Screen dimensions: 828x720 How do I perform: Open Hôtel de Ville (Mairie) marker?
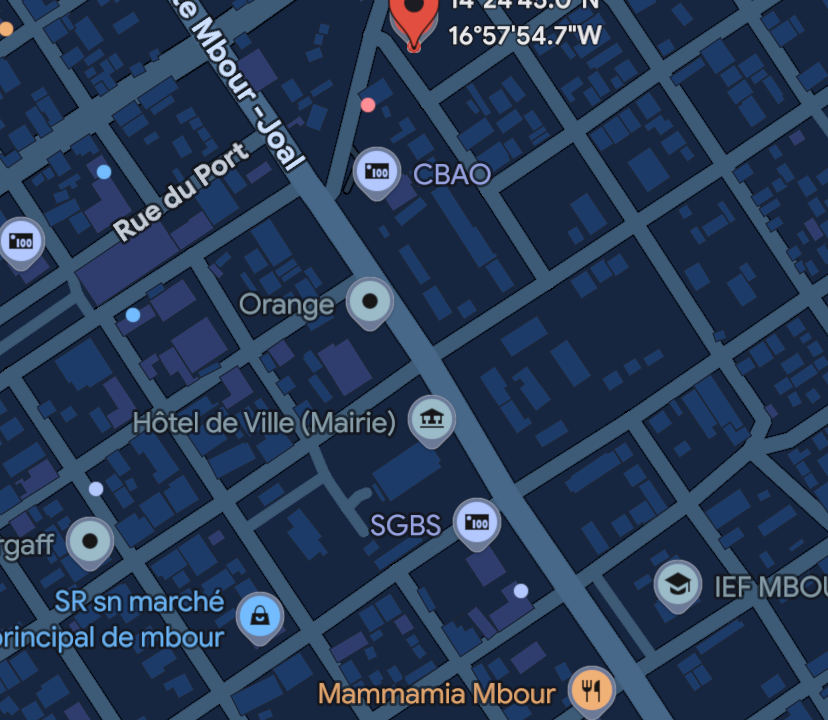431,420
